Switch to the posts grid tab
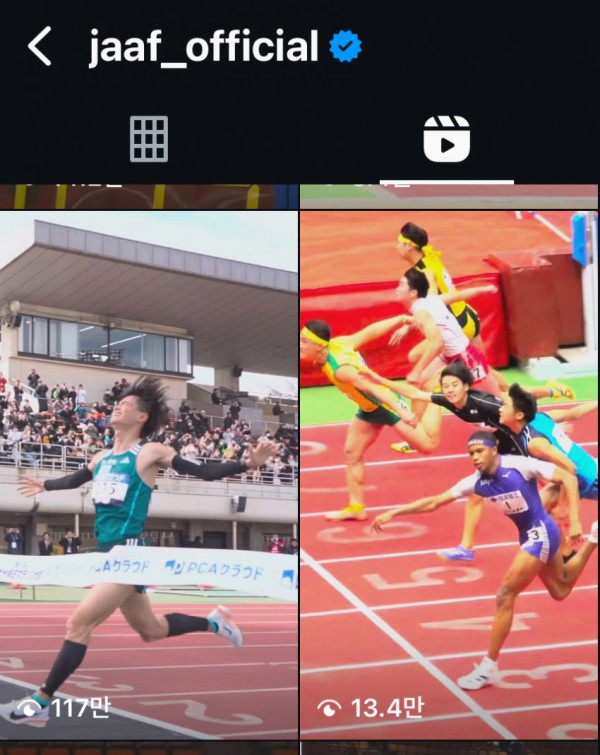Screen dimensions: 600x755 click(x=149, y=139)
